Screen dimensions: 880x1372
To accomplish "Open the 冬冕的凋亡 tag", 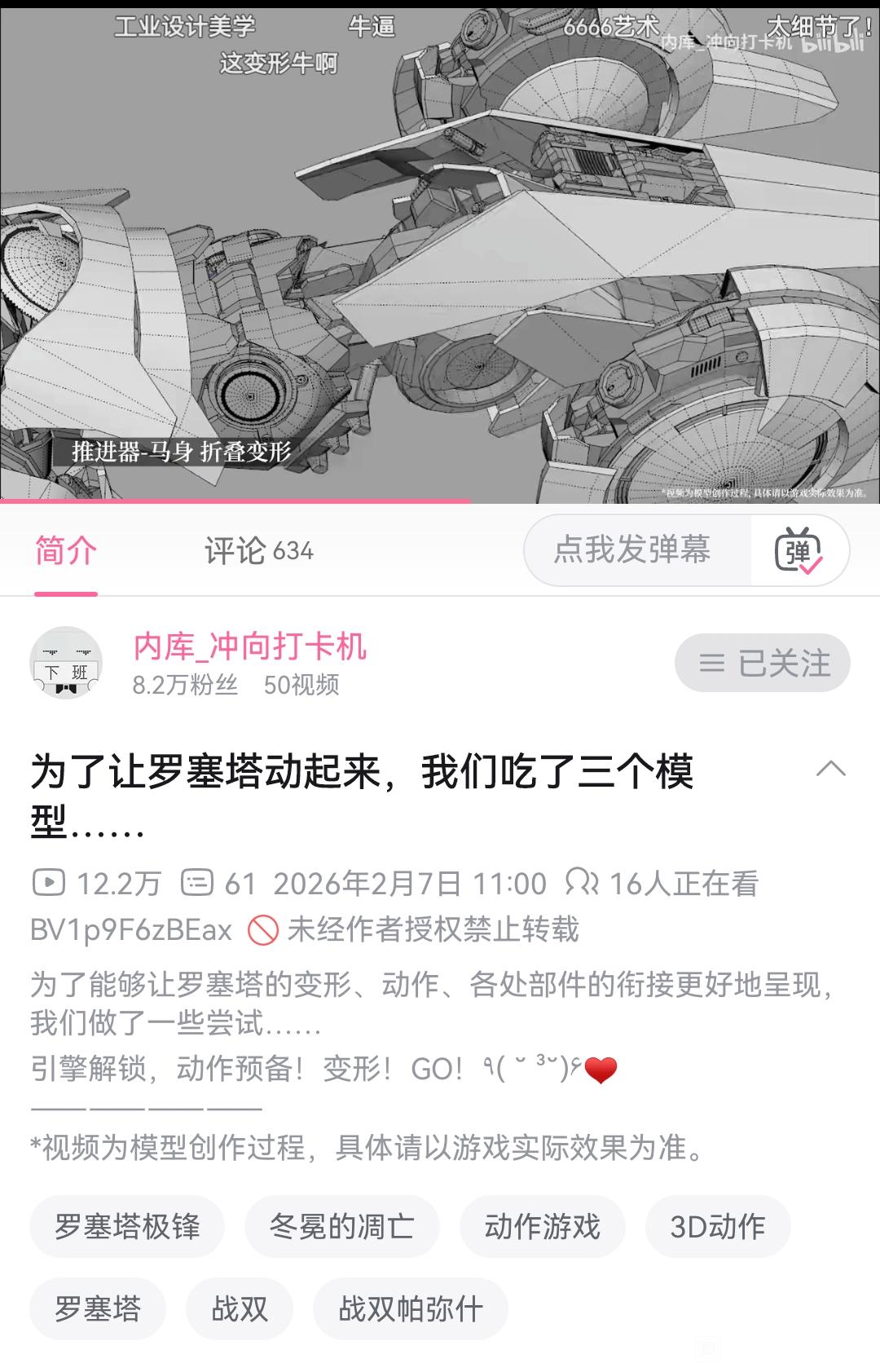I will (x=342, y=1226).
